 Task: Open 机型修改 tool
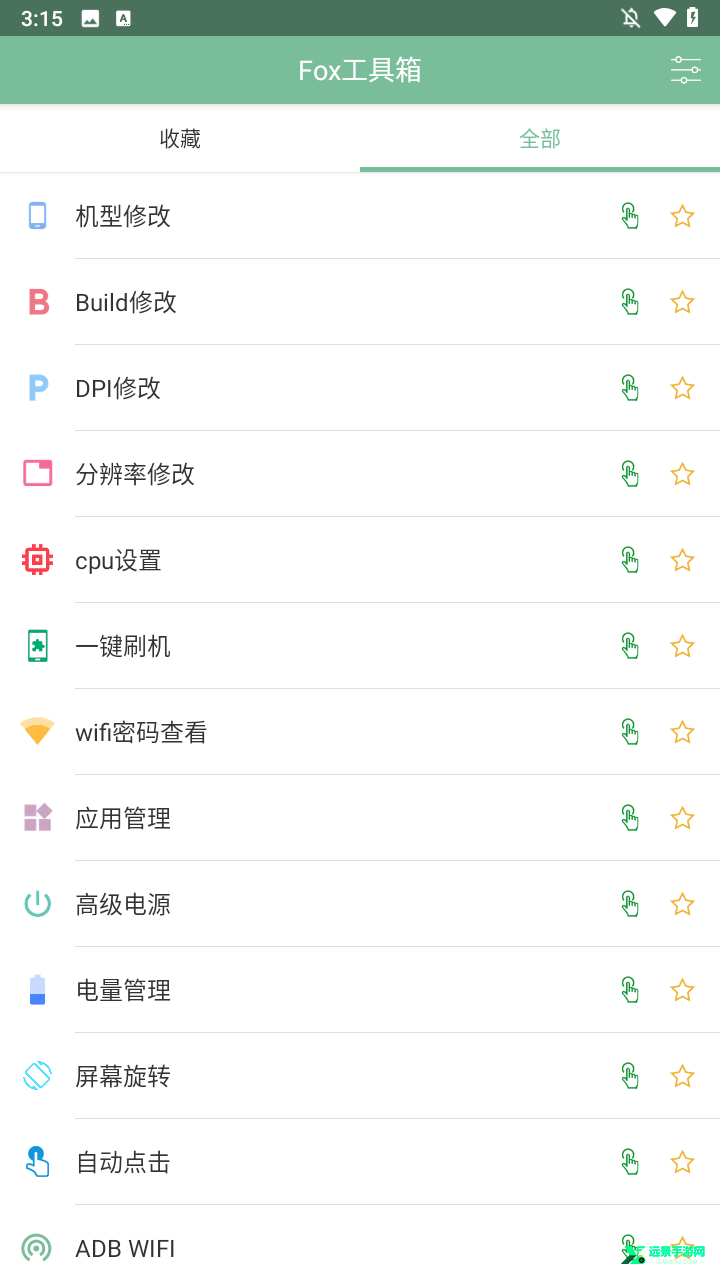pyautogui.click(x=123, y=216)
